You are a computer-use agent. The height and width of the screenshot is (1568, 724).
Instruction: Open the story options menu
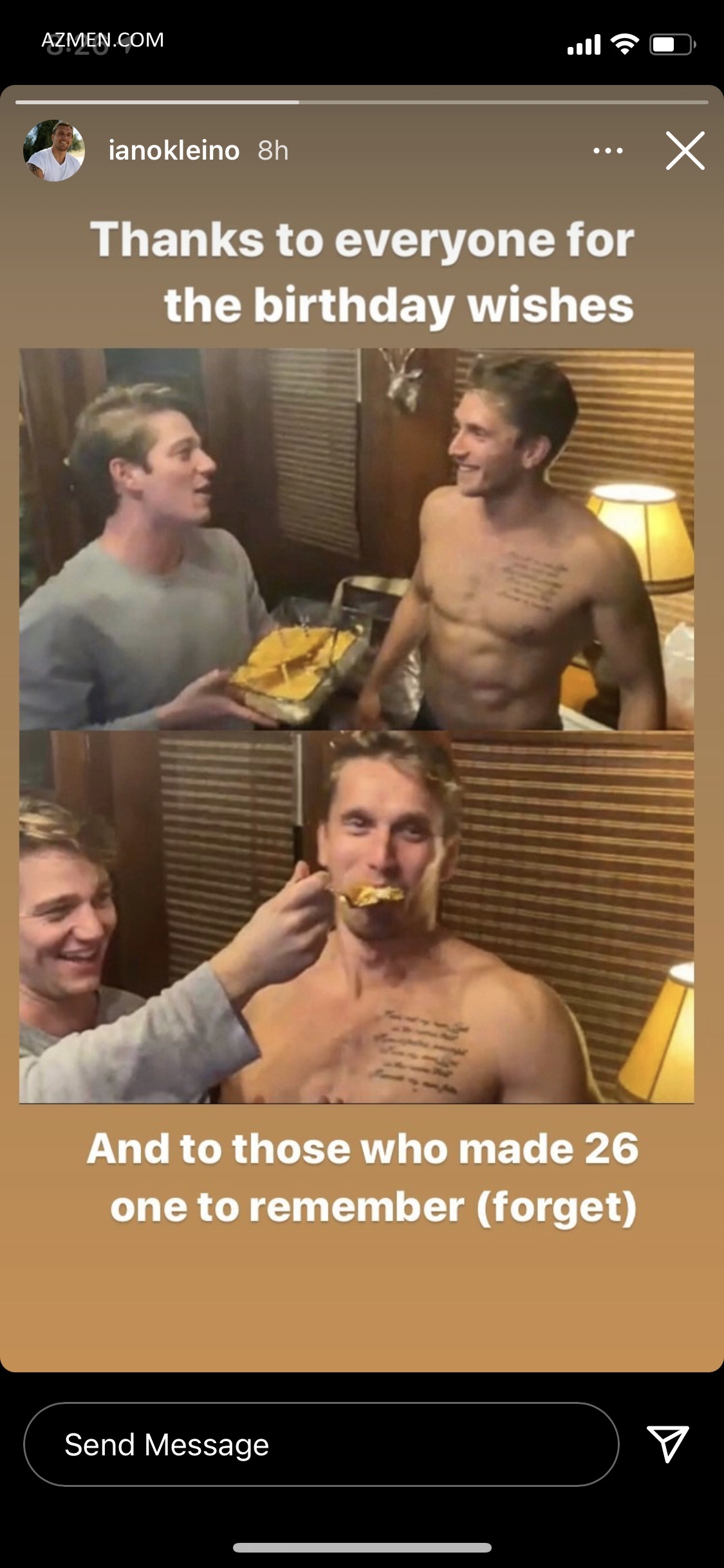608,151
